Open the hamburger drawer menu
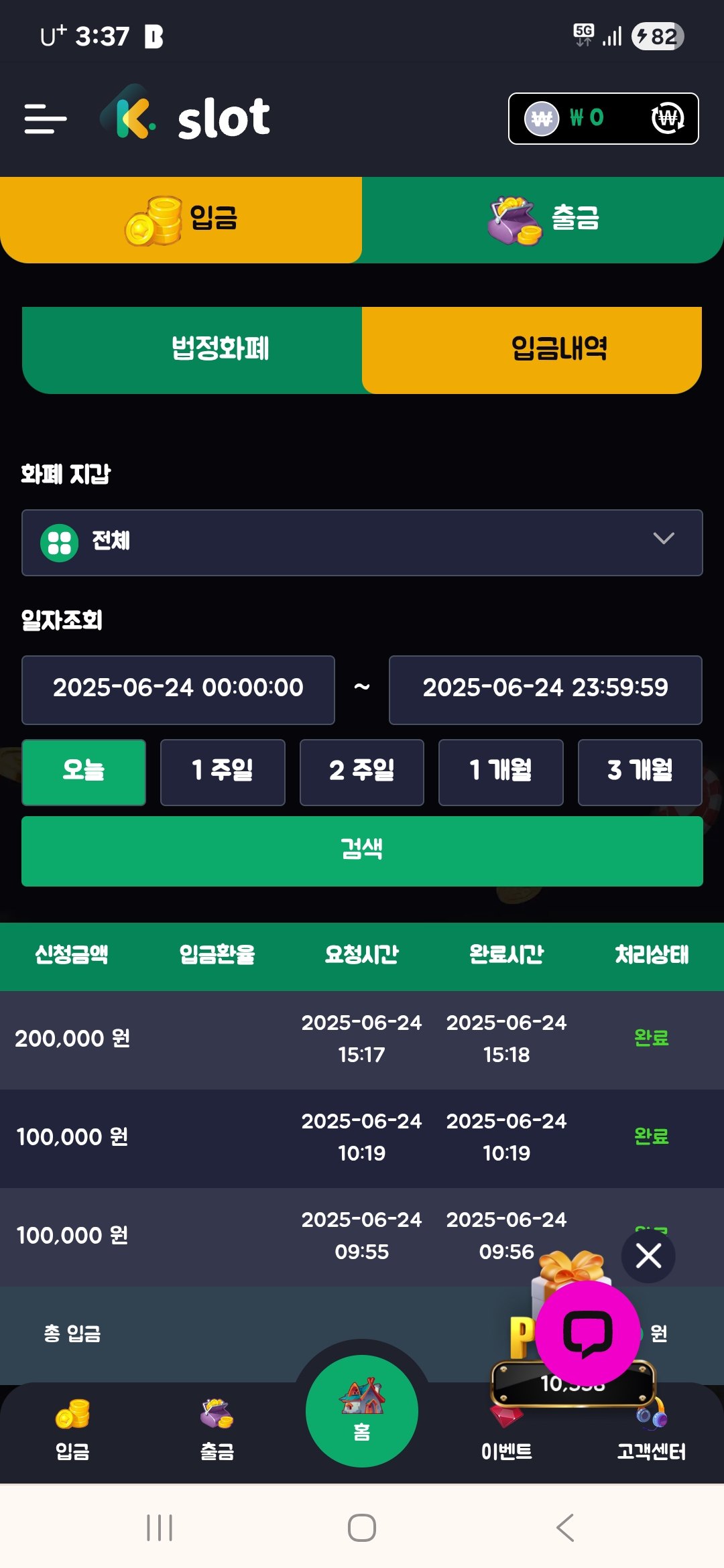Screen dimensions: 724x1568 [x=46, y=119]
